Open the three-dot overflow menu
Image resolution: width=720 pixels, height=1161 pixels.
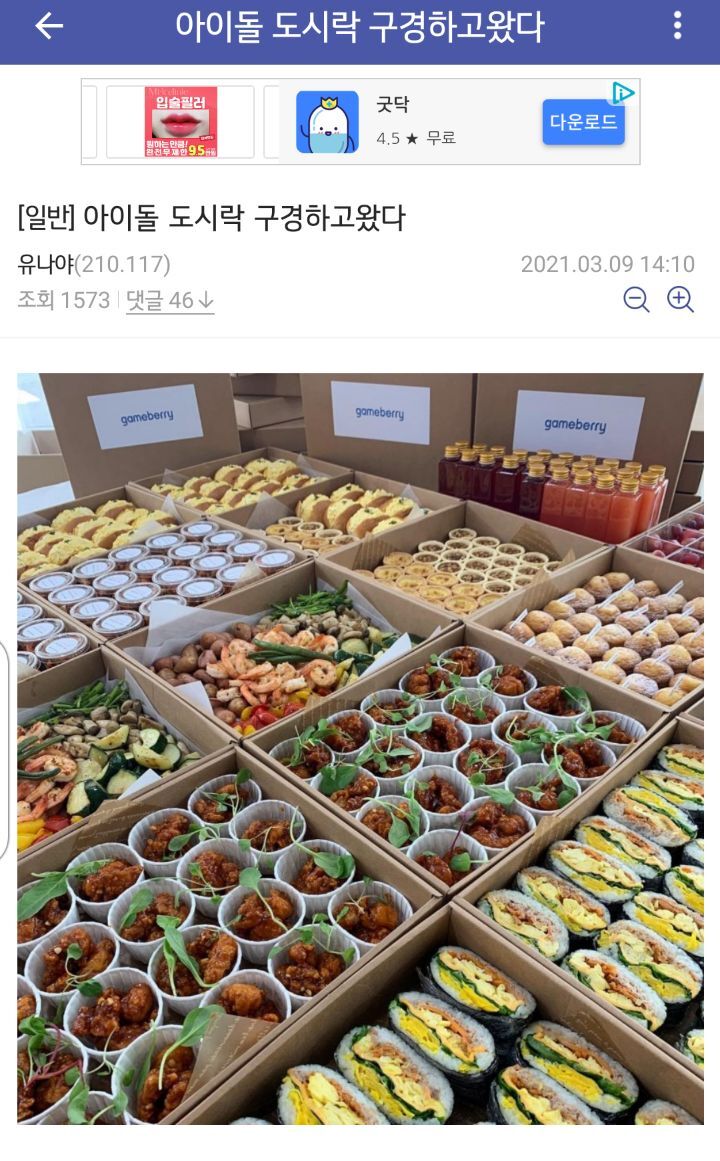click(677, 26)
